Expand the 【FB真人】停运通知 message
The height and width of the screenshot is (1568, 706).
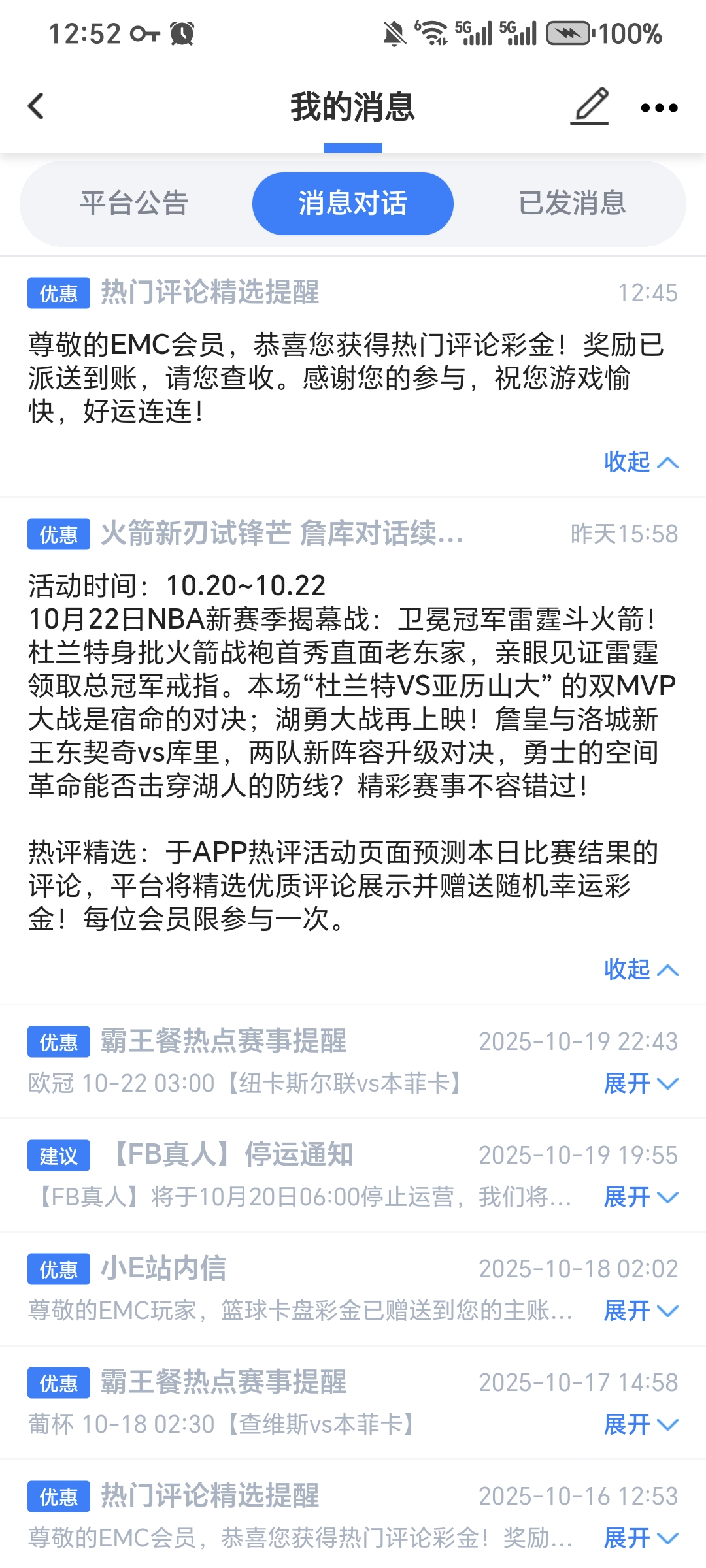coord(641,1198)
